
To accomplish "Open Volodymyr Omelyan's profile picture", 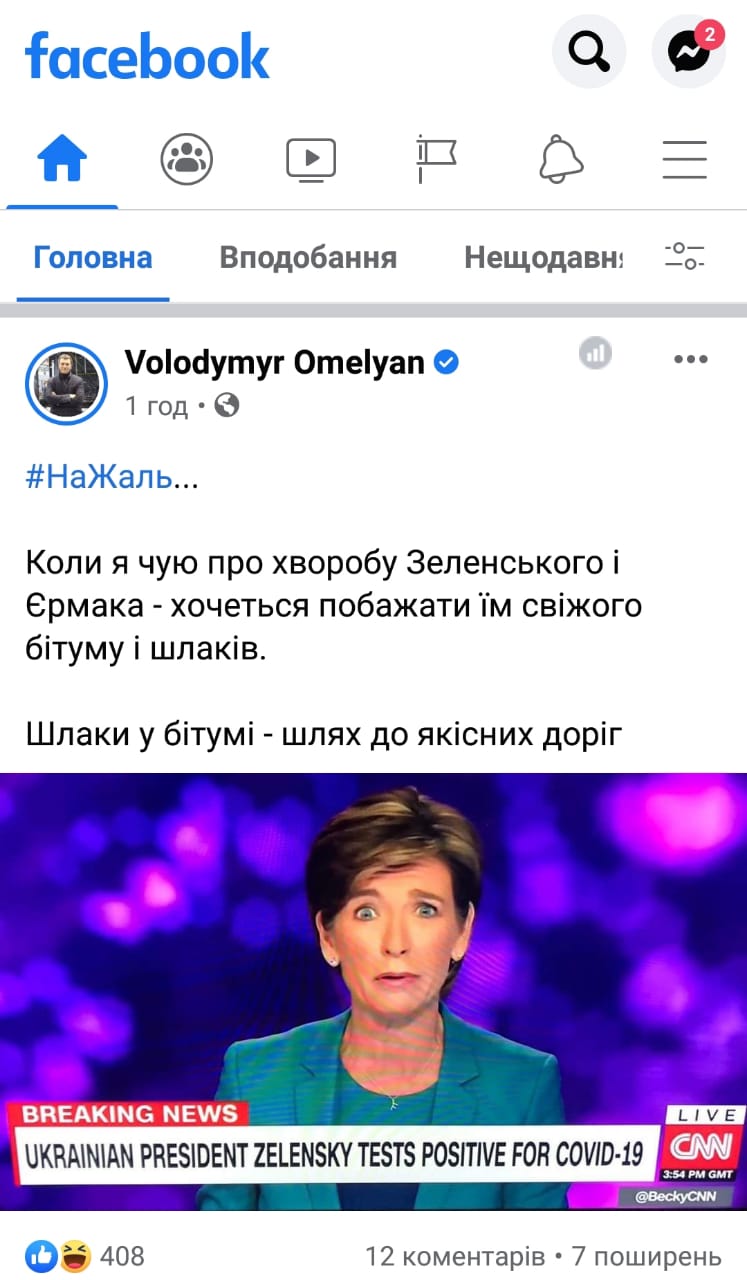I will click(66, 383).
